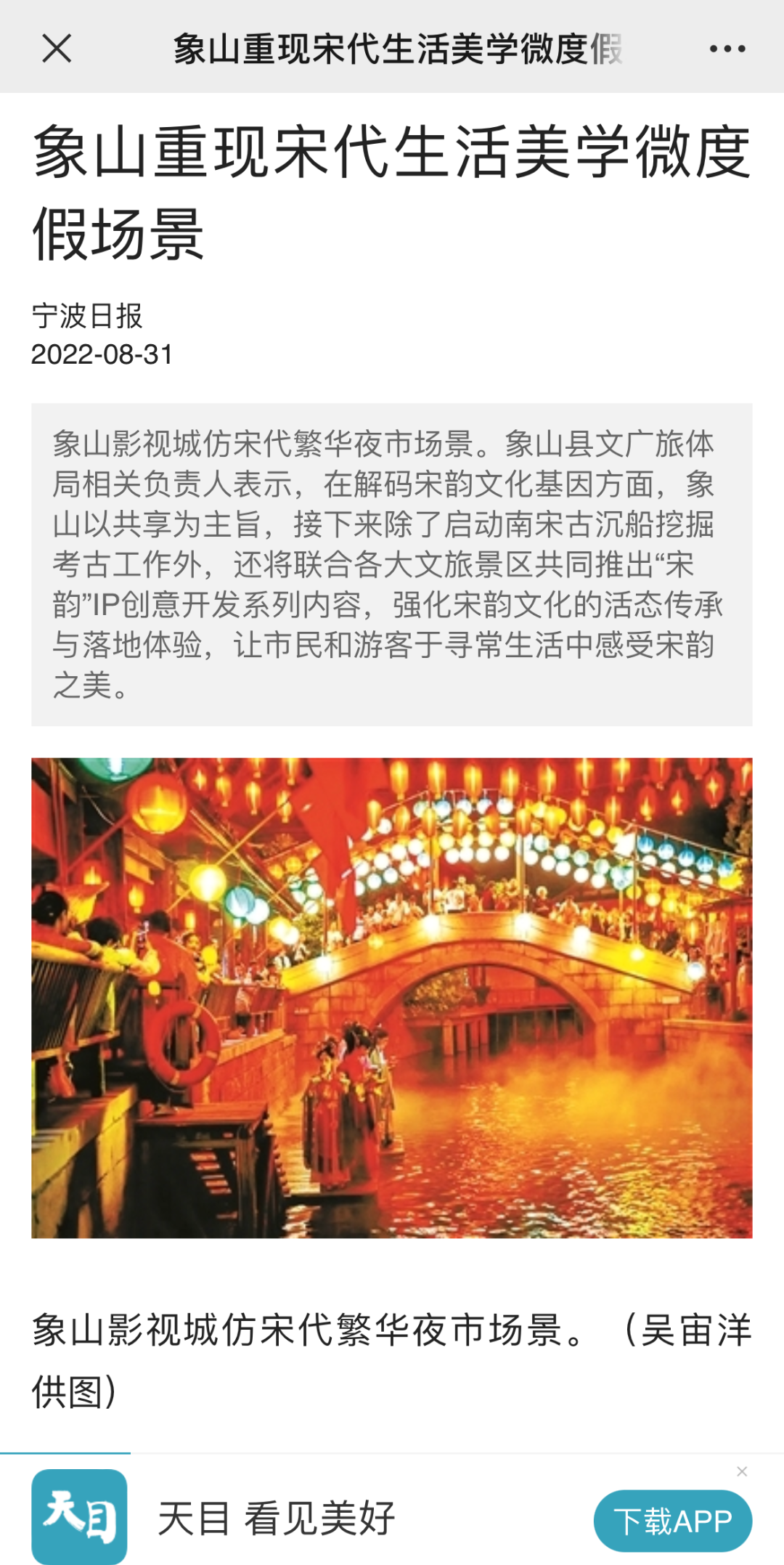This screenshot has height=1565, width=784.
Task: Tap the article title in the top bar
Action: [x=399, y=48]
